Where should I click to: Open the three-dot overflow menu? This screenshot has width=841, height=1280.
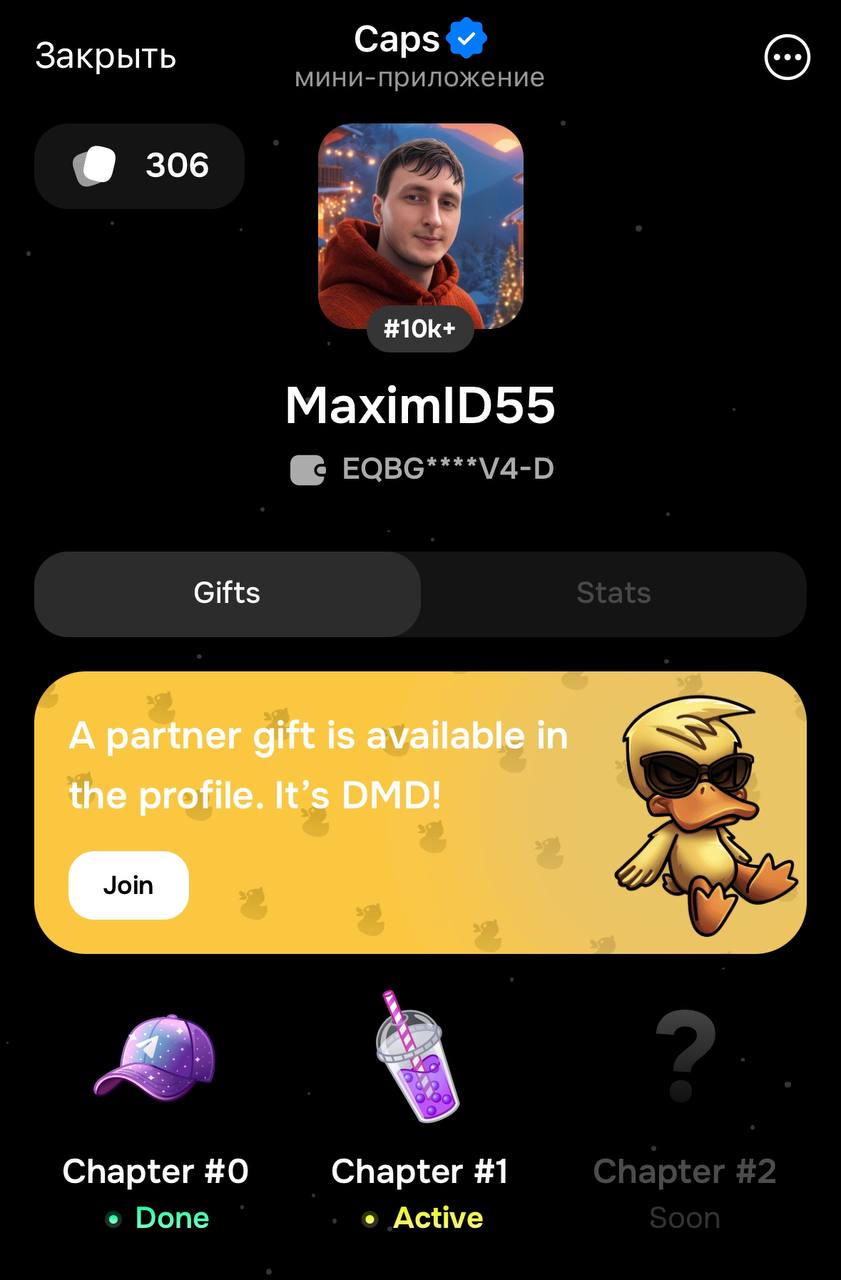(x=787, y=58)
